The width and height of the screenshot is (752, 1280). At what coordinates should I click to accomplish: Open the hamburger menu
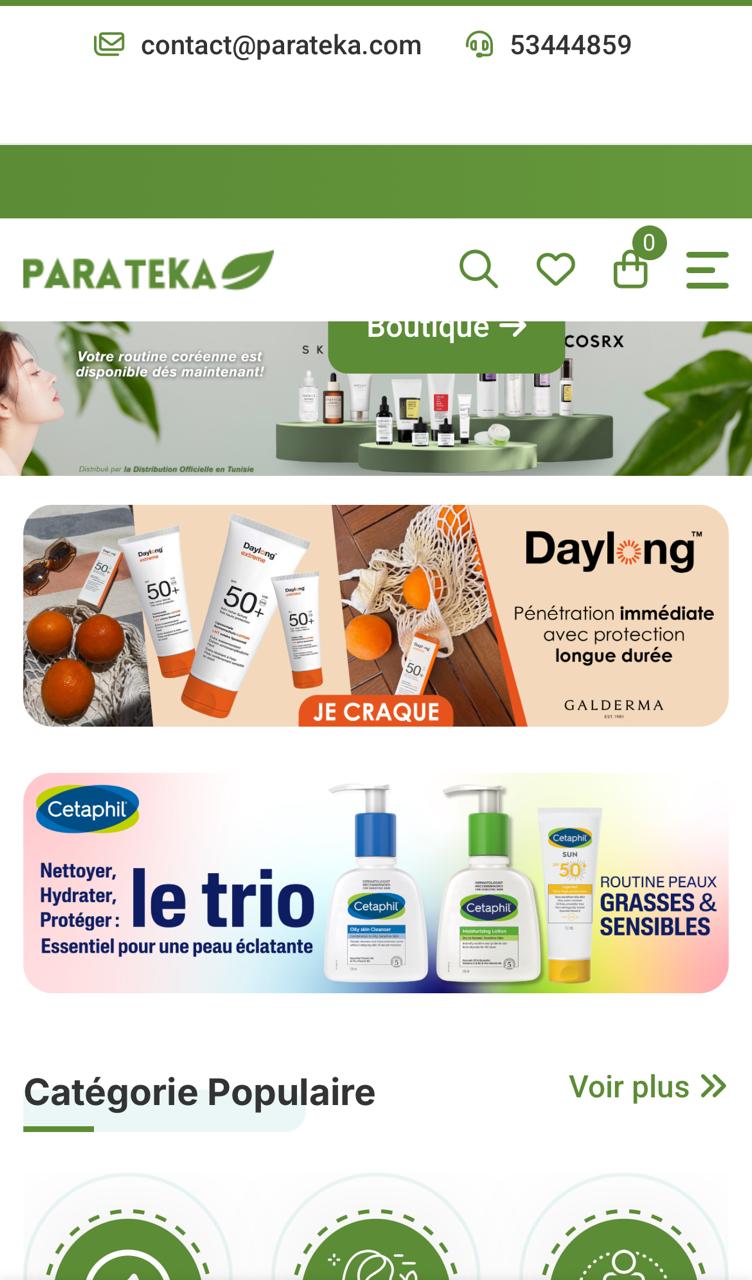tap(706, 270)
